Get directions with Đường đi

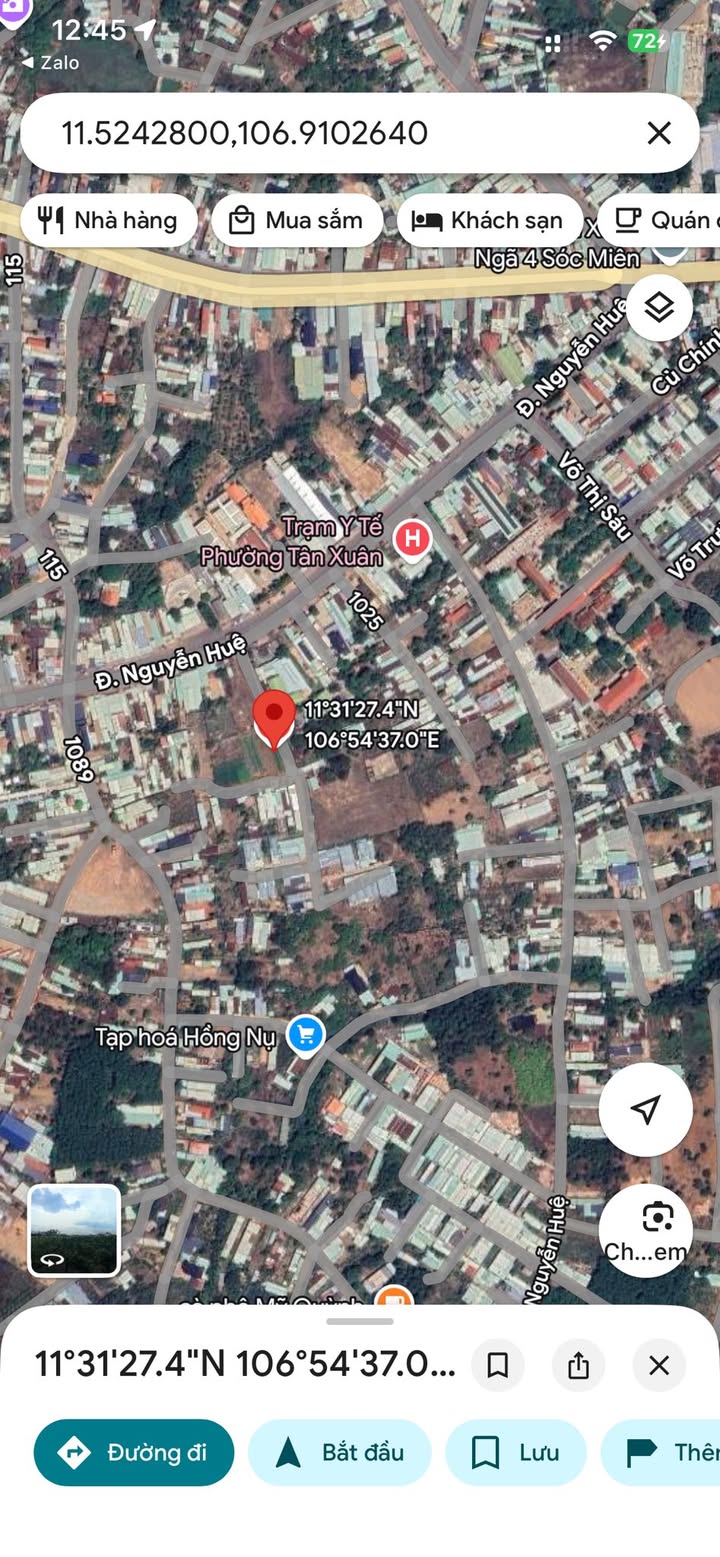coord(134,1452)
